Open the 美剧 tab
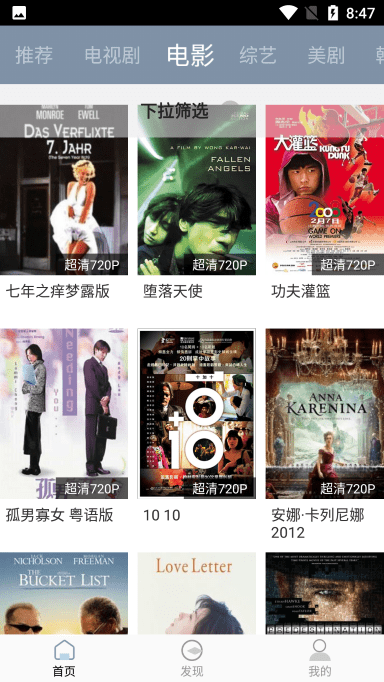The height and width of the screenshot is (682, 384). click(x=326, y=55)
